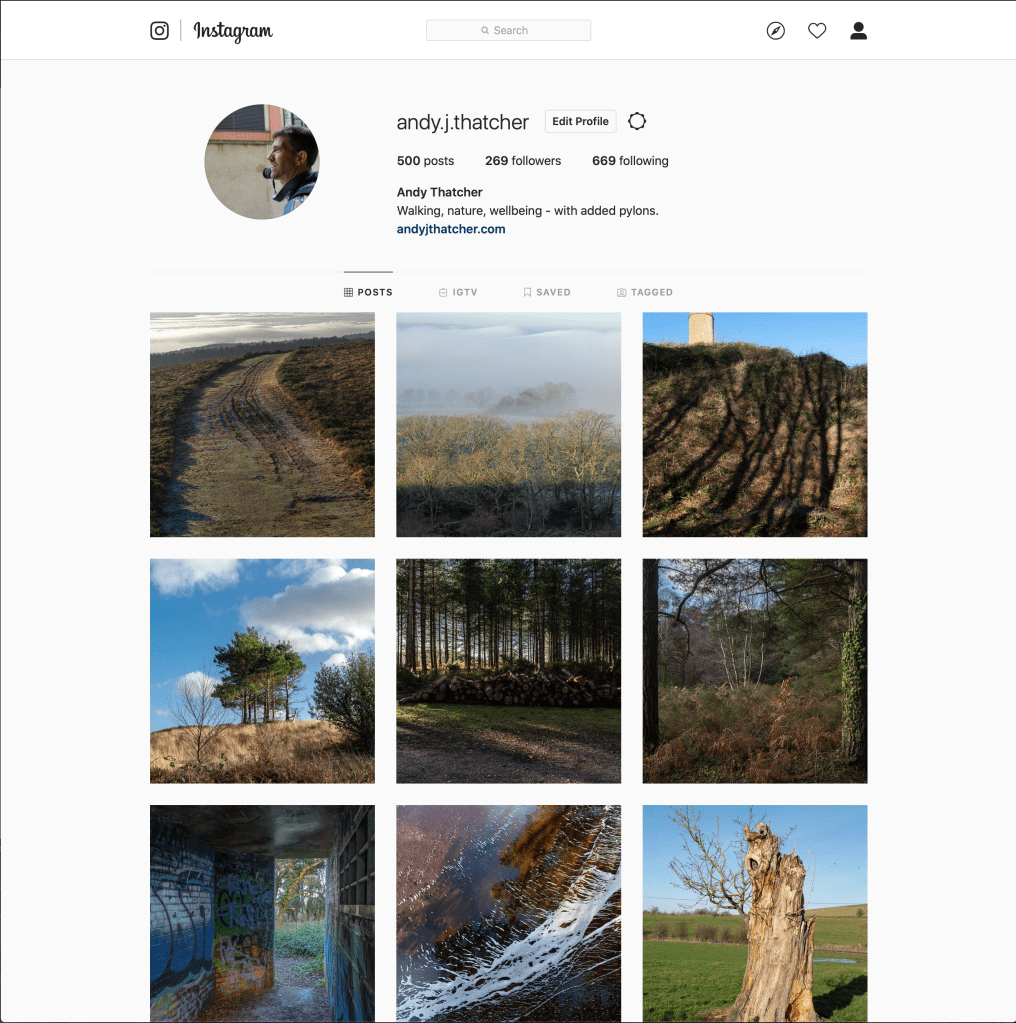The image size is (1016, 1023).
Task: Switch to the Tagged tab
Action: point(645,292)
